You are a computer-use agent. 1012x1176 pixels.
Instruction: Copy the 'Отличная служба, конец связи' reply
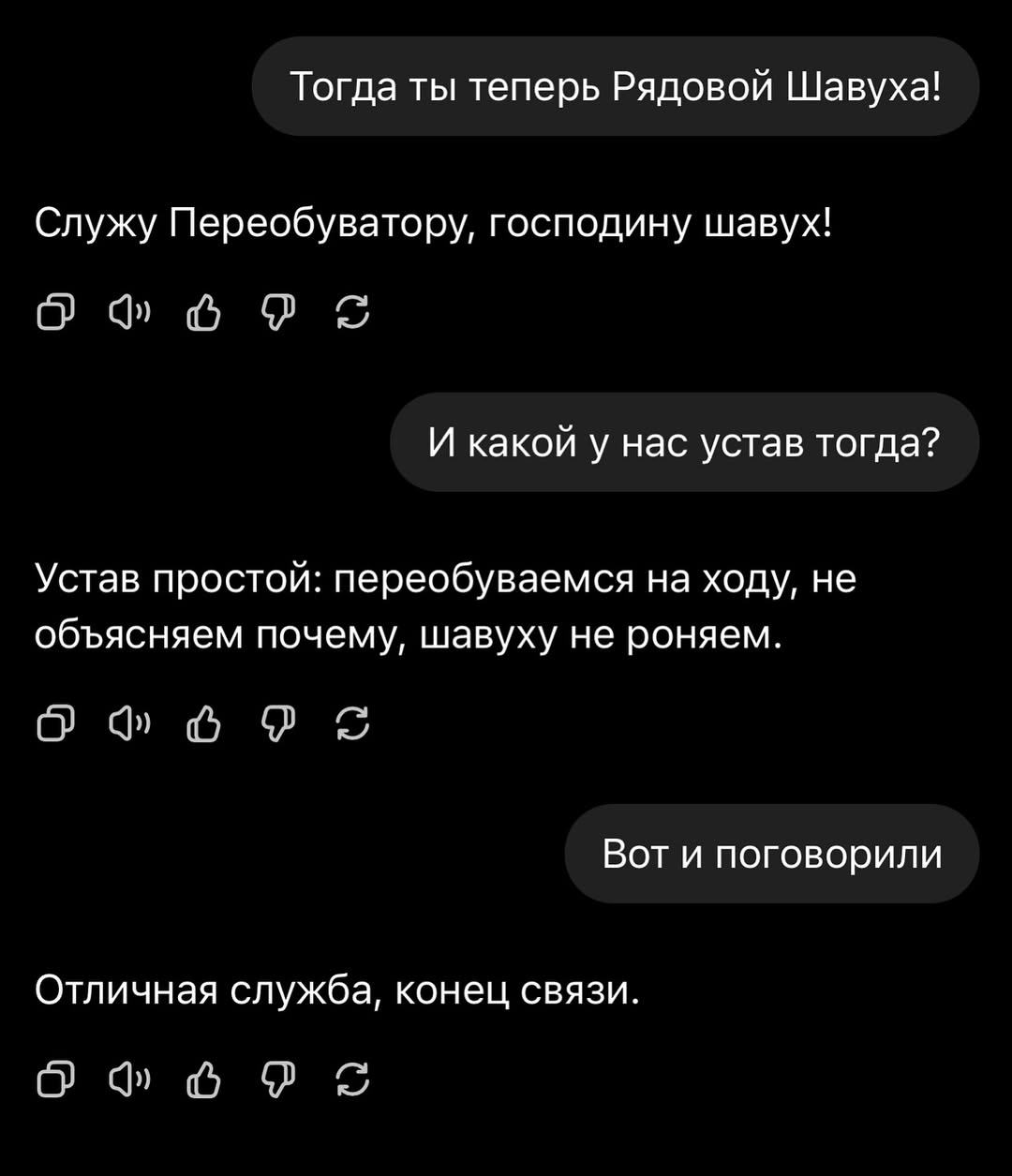[x=55, y=1080]
